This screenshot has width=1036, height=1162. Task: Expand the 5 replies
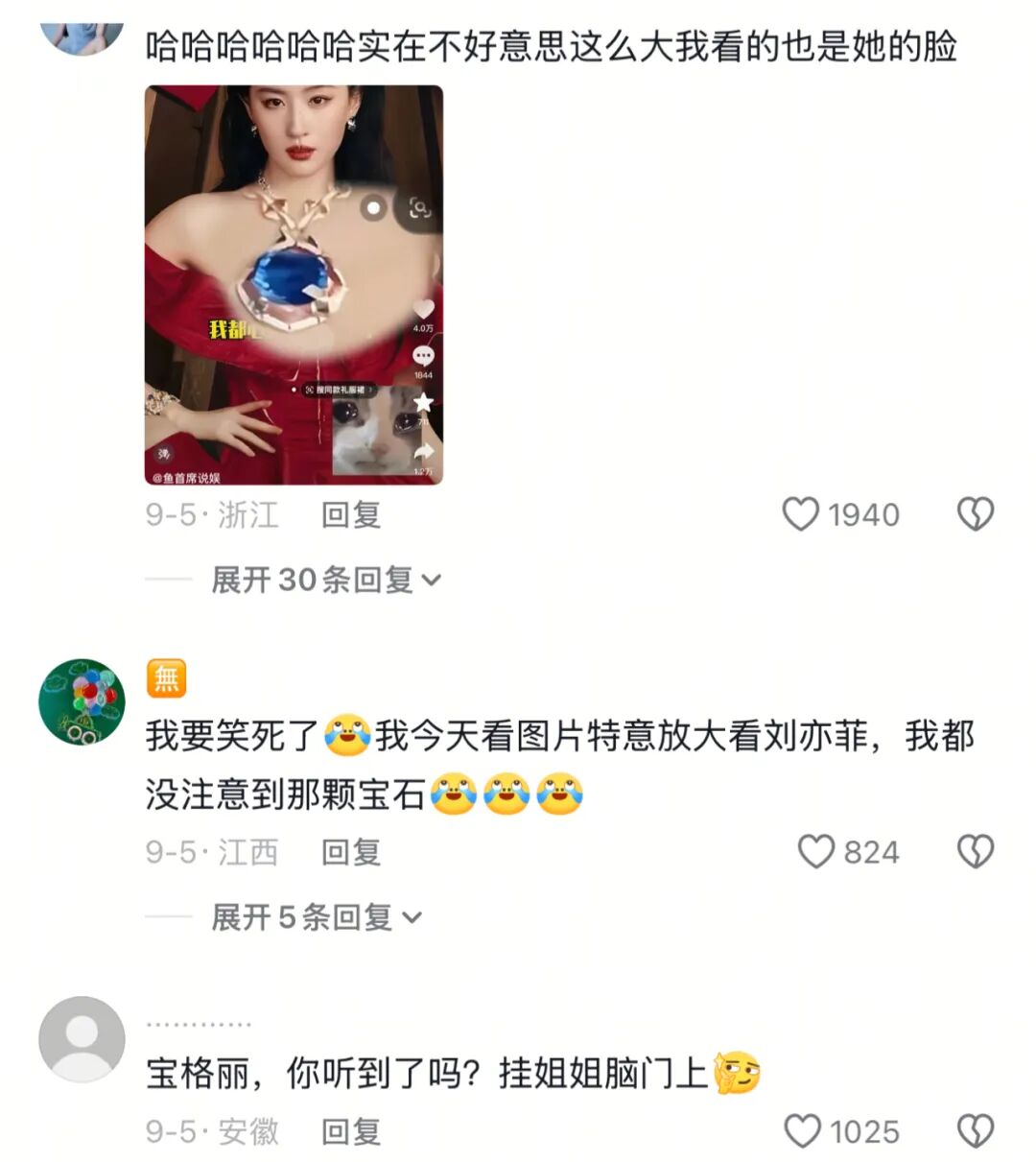(315, 917)
